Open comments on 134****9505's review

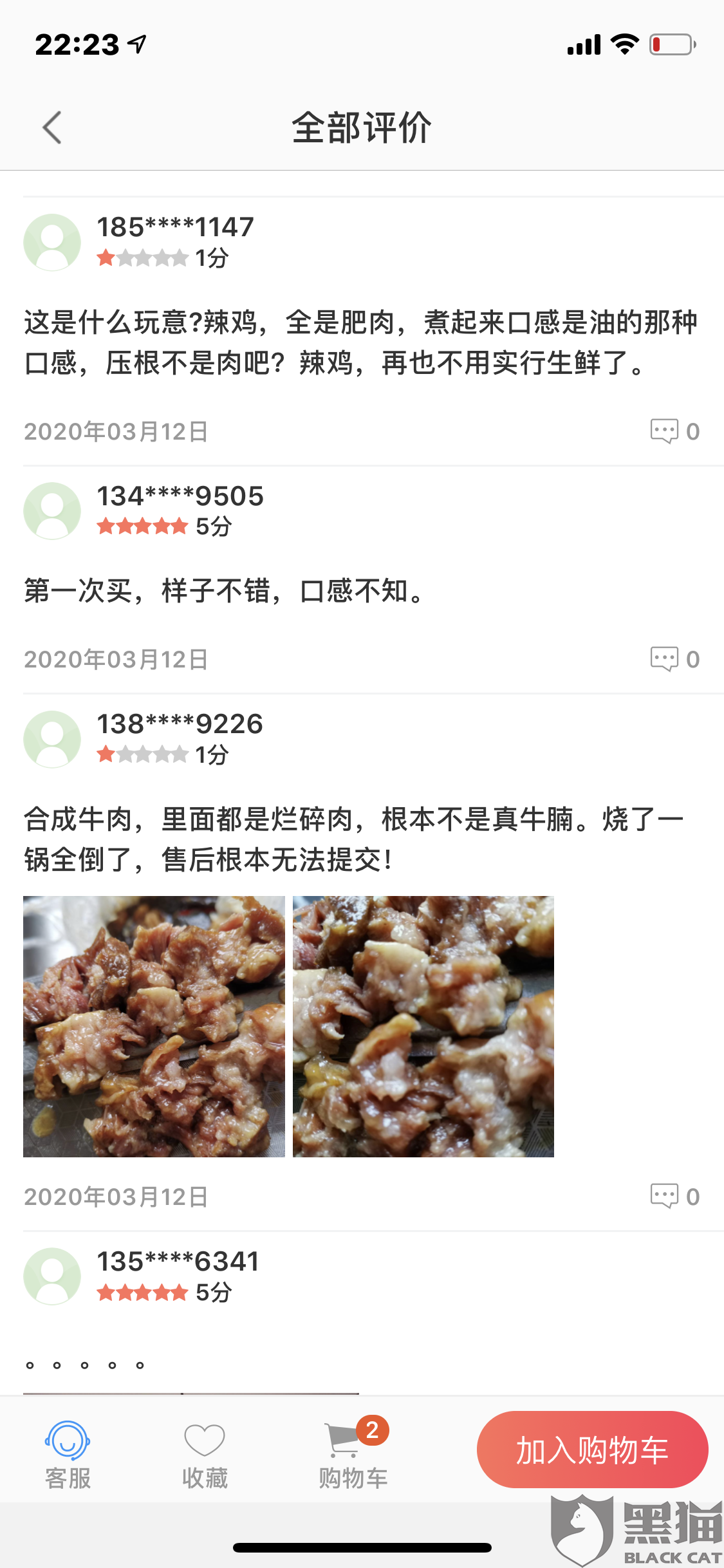click(674, 659)
